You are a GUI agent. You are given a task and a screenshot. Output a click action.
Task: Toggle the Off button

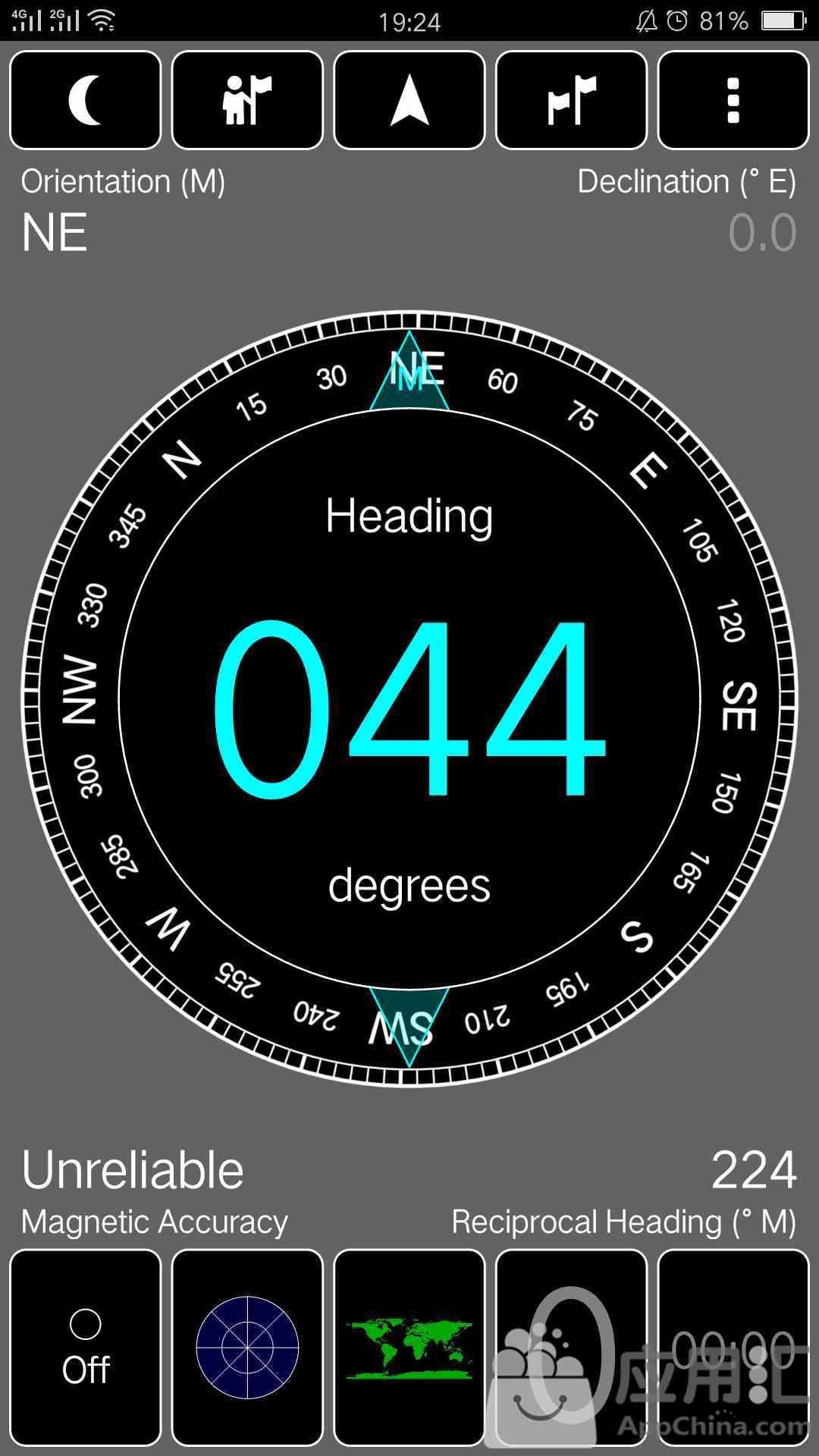(x=86, y=1348)
